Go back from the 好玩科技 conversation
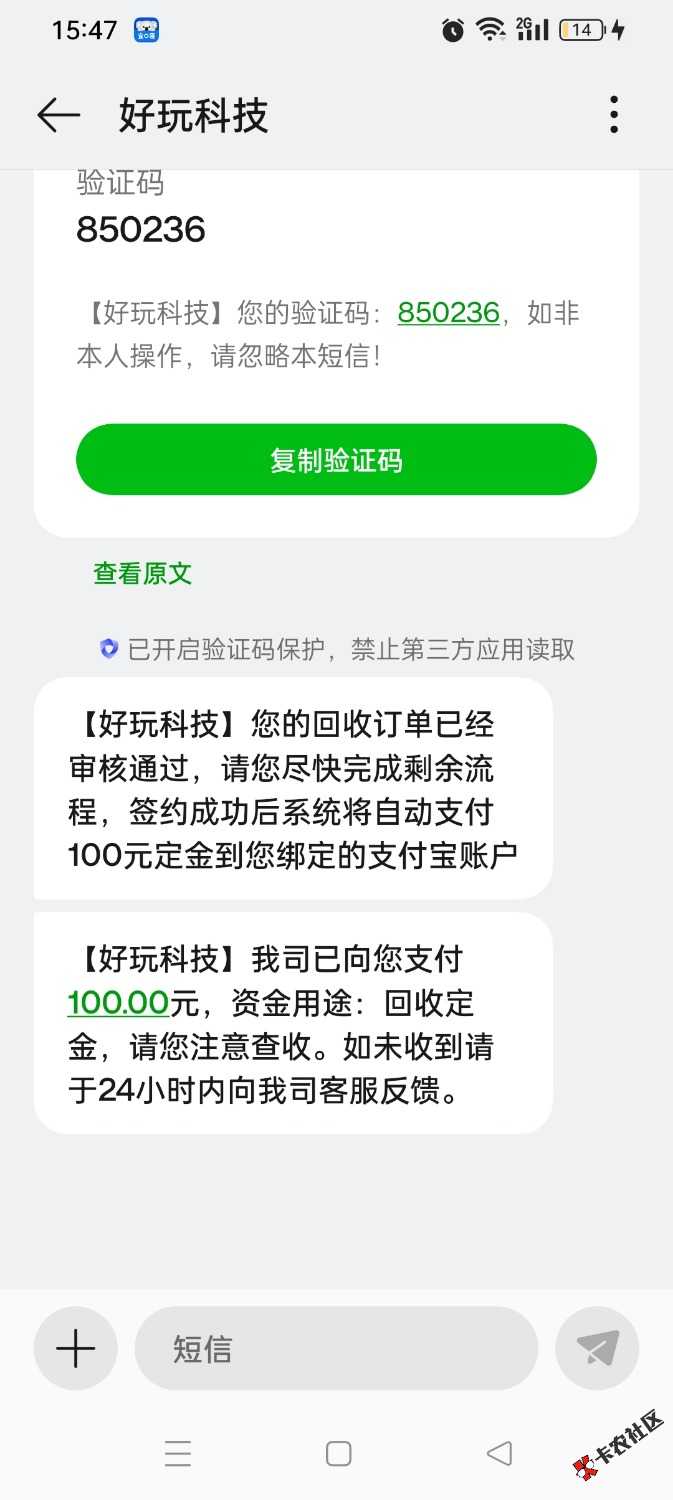673x1500 pixels. pos(58,116)
